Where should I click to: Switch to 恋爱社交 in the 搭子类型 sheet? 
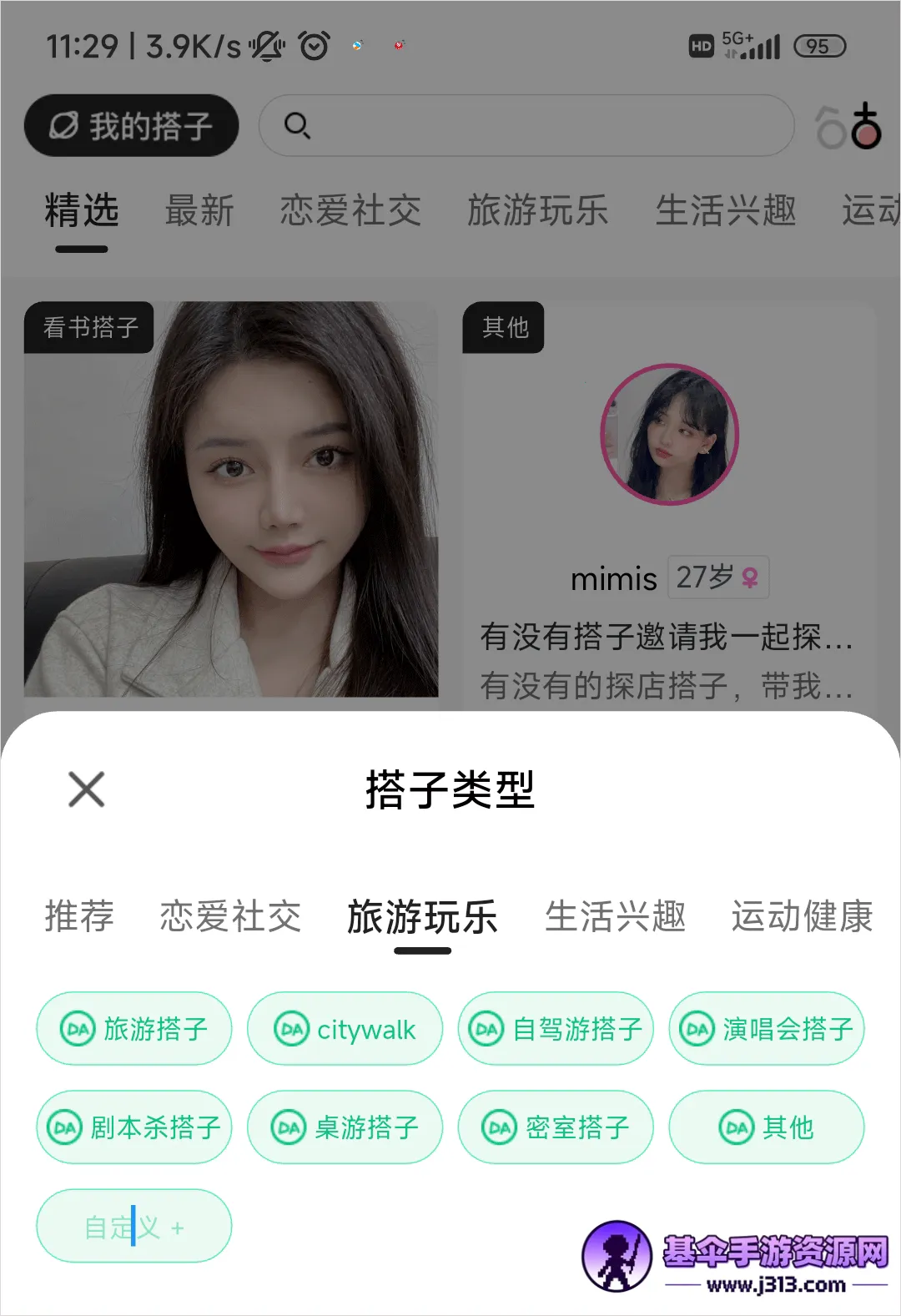[230, 917]
